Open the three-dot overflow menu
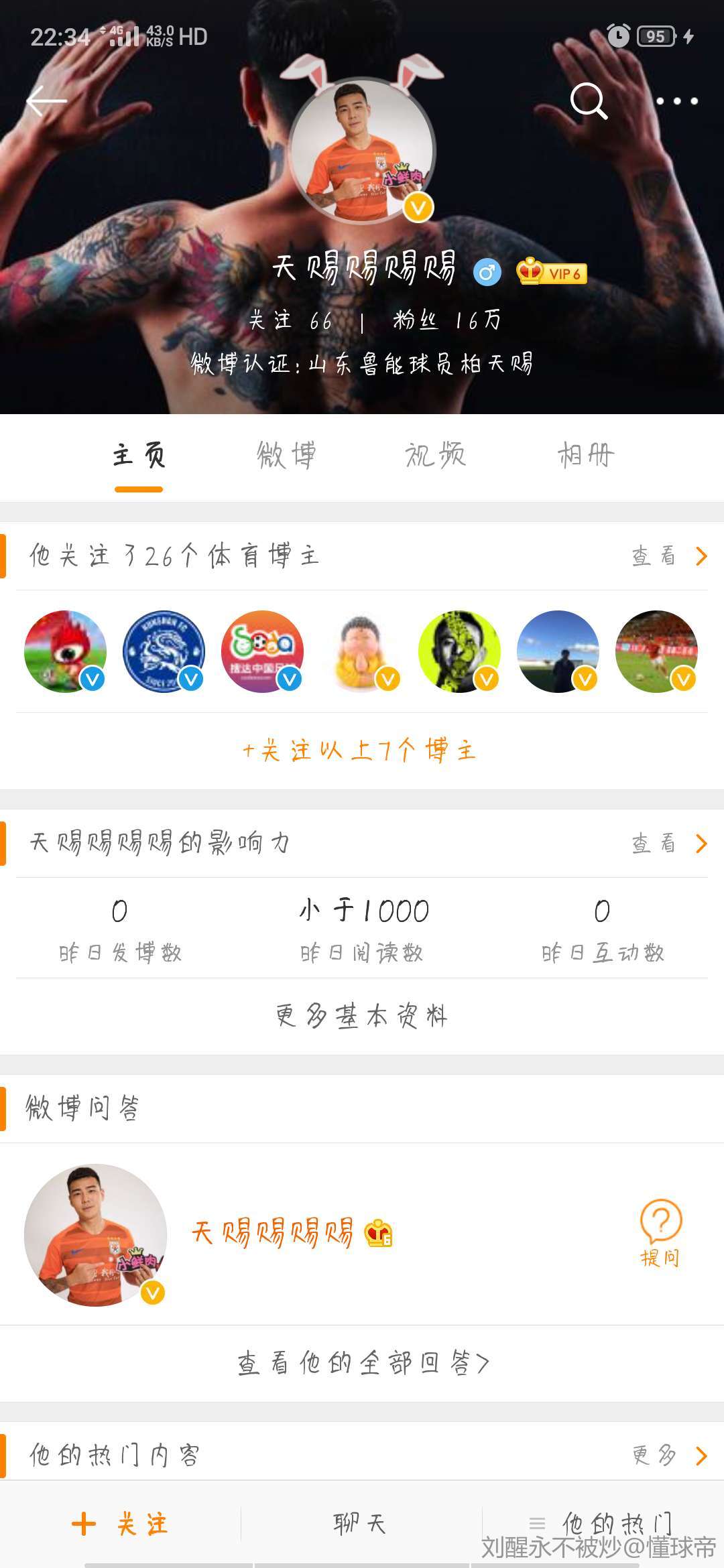The image size is (724, 1568). coord(676,101)
